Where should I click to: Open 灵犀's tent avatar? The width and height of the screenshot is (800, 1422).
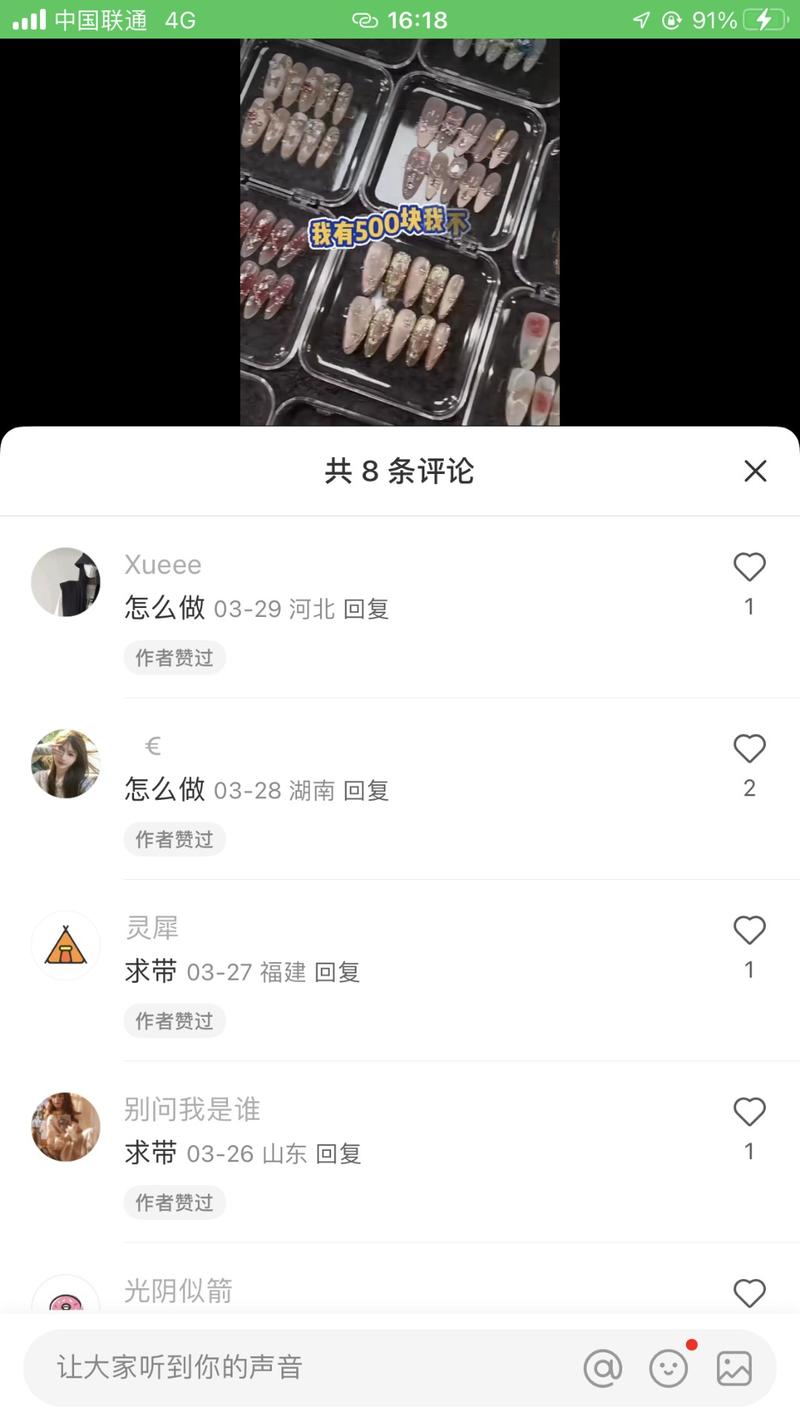pyautogui.click(x=65, y=945)
